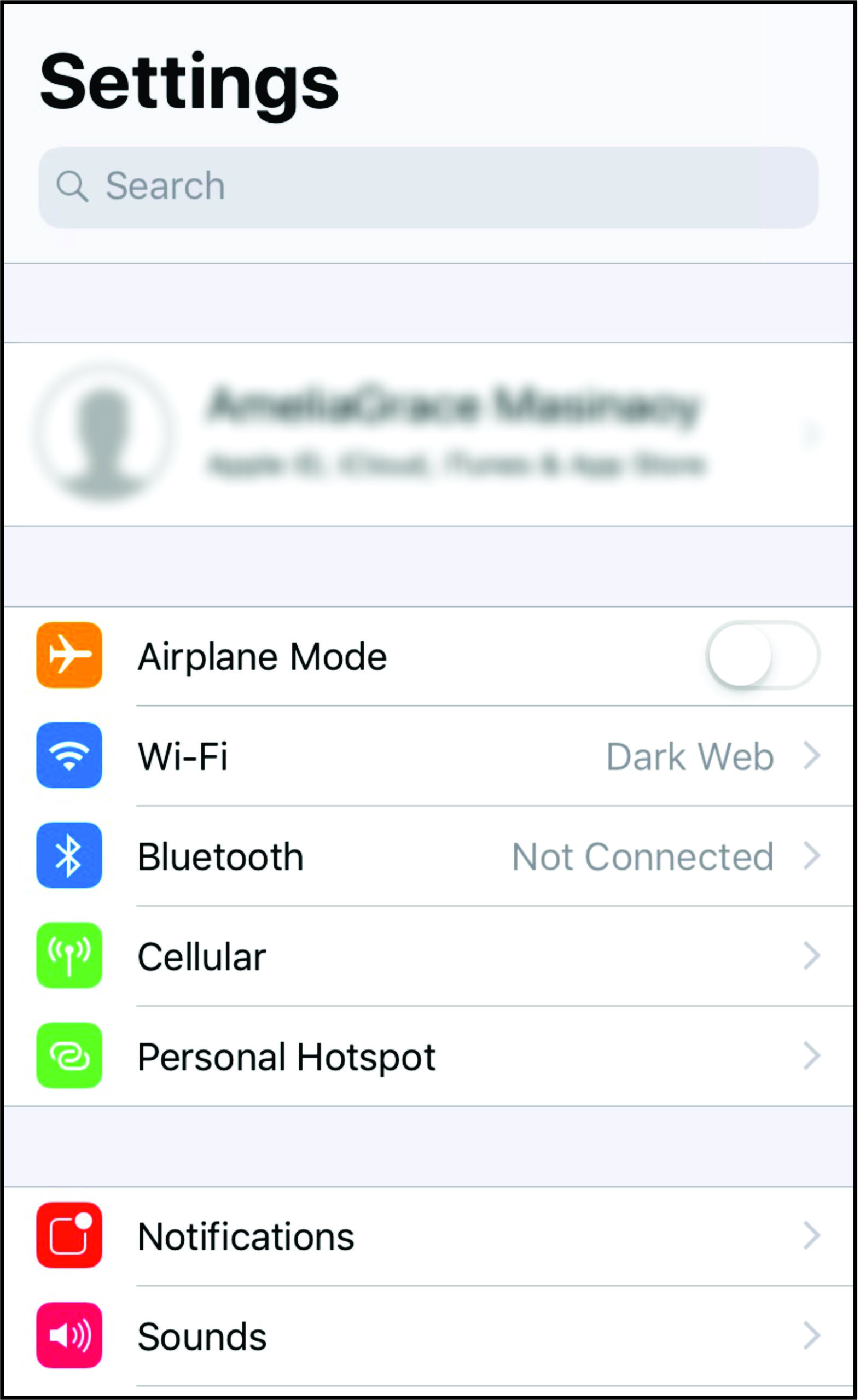This screenshot has width=860, height=1400.
Task: Tap the Search field in Settings
Action: [x=428, y=188]
